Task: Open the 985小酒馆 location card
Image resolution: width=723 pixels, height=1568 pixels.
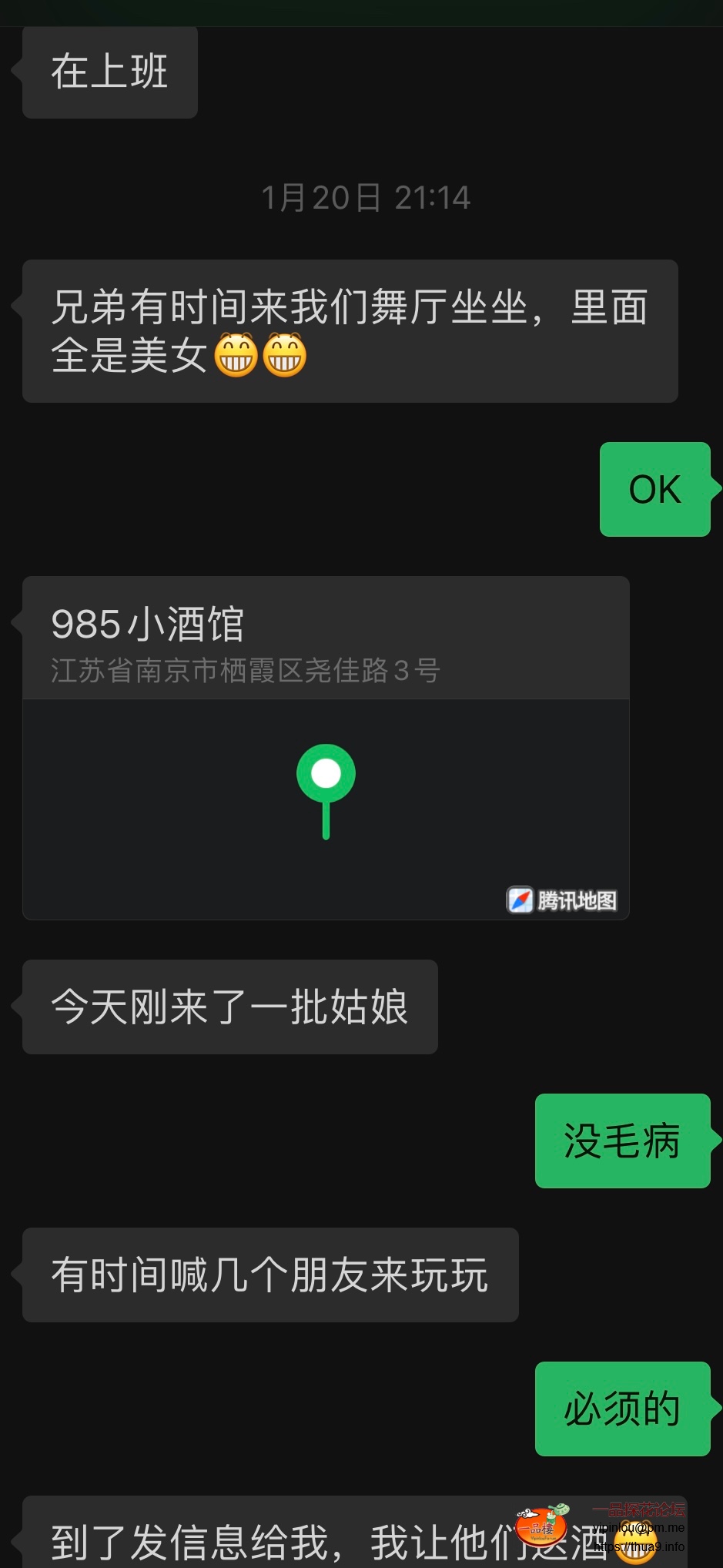Action: point(326,747)
